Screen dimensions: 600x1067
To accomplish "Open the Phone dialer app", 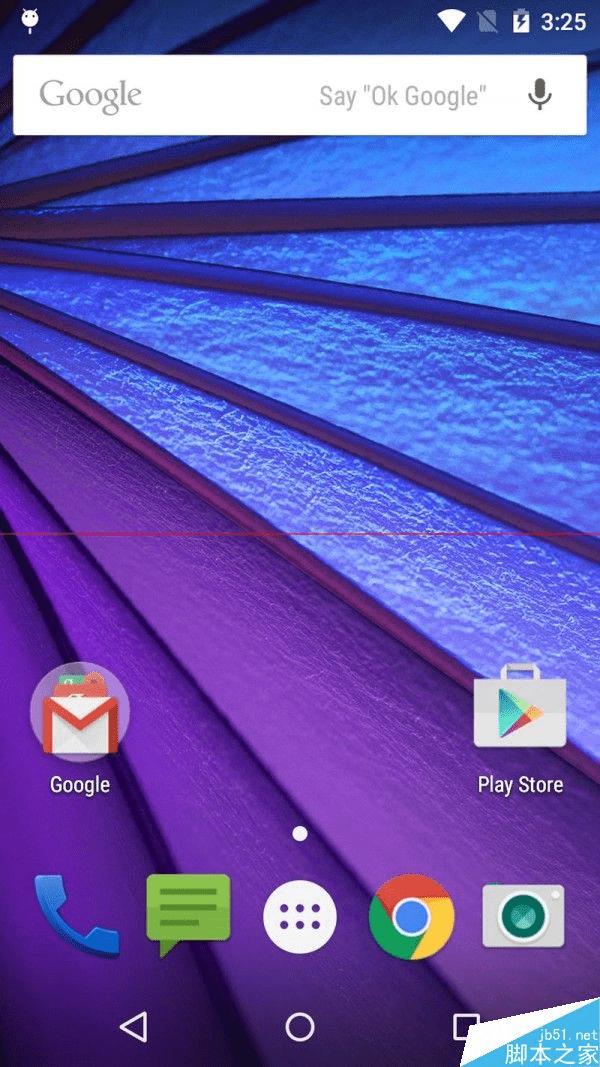I will click(x=76, y=915).
